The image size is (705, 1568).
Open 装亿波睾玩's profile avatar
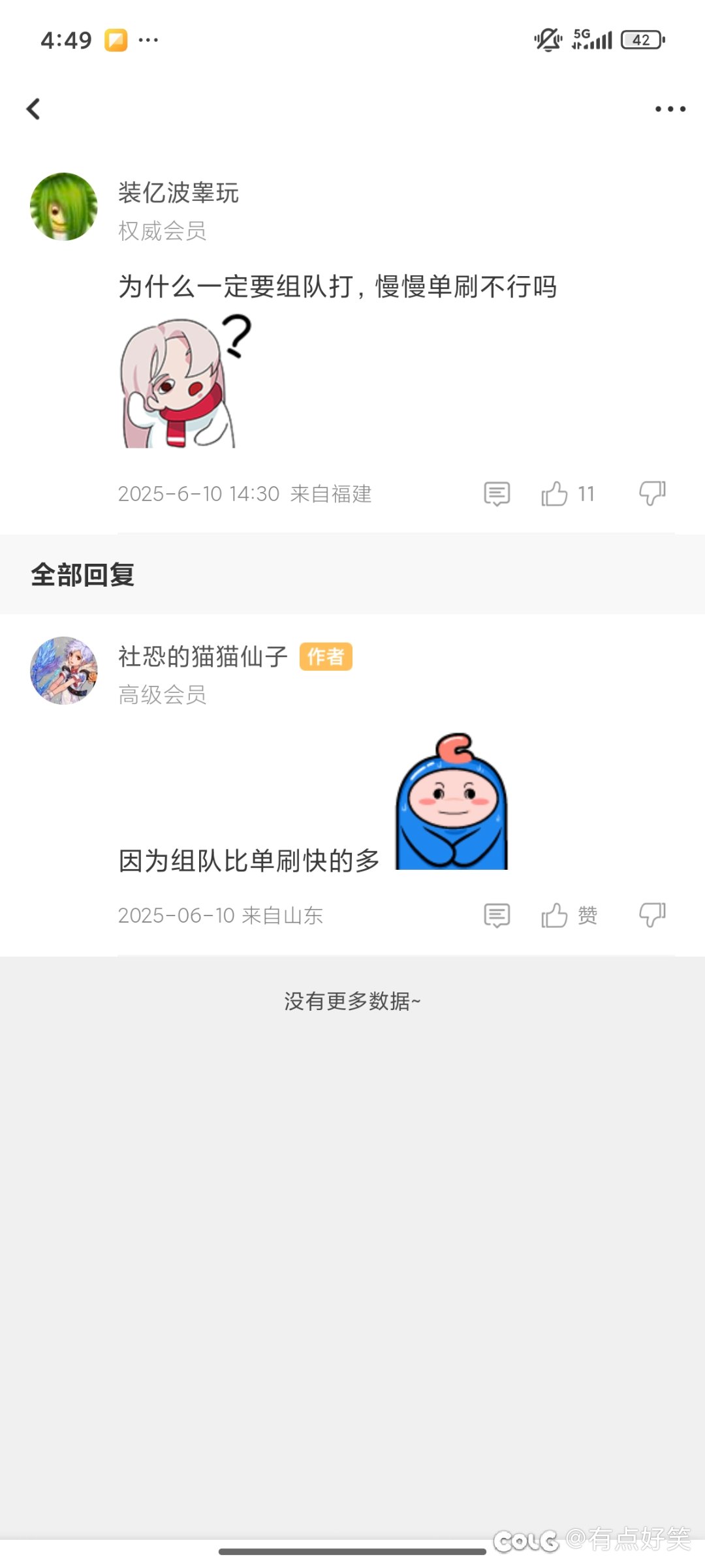point(64,207)
